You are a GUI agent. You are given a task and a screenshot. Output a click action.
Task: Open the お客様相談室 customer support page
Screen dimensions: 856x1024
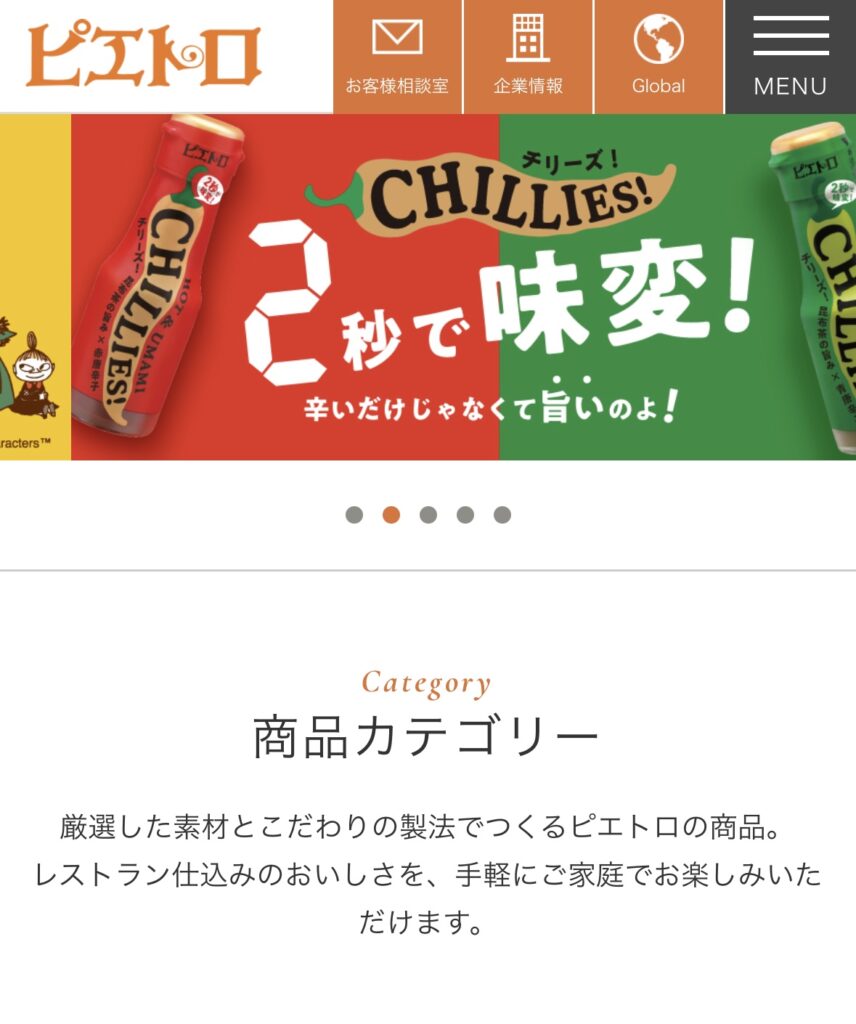397,57
